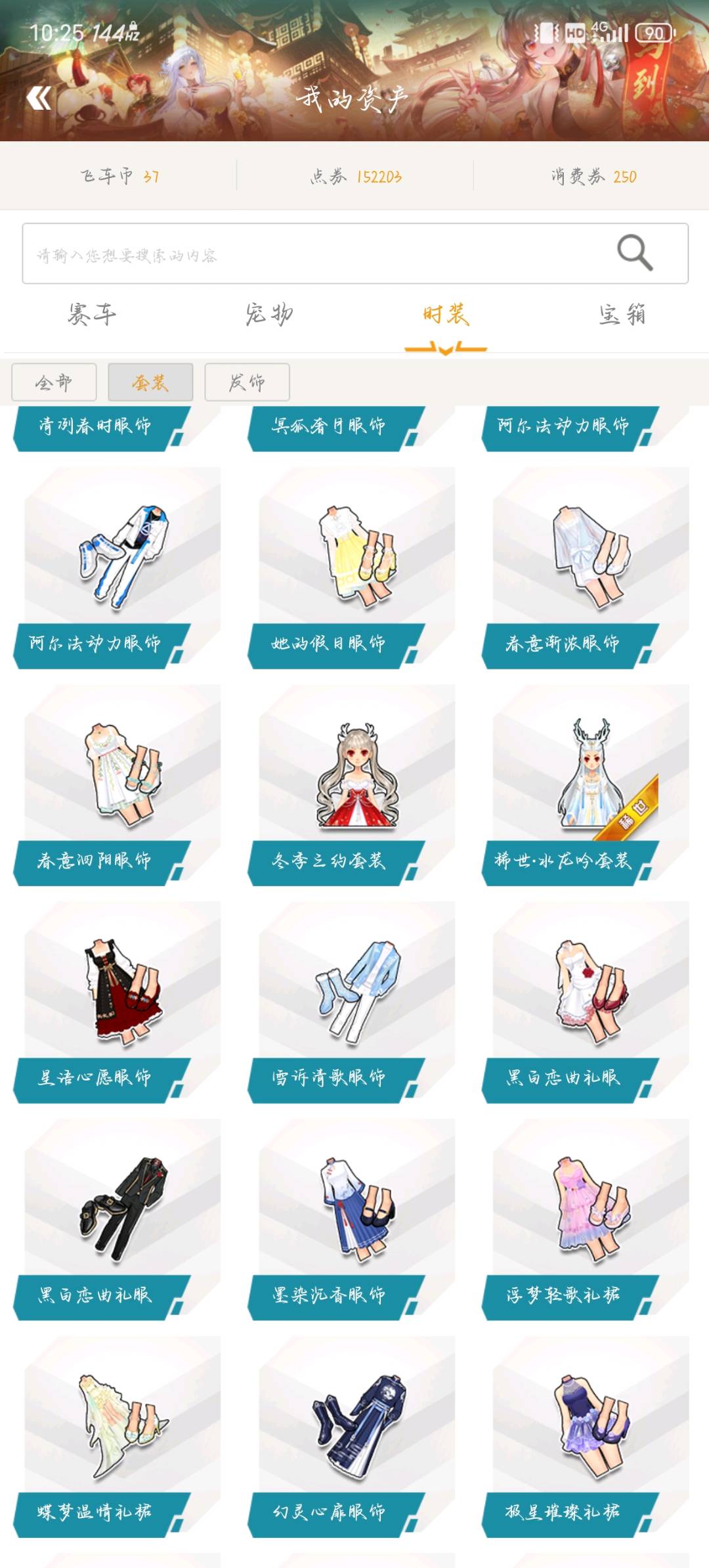Screen dimensions: 709x1568
Task: Choose the 套装 filter chip
Action: [x=150, y=382]
